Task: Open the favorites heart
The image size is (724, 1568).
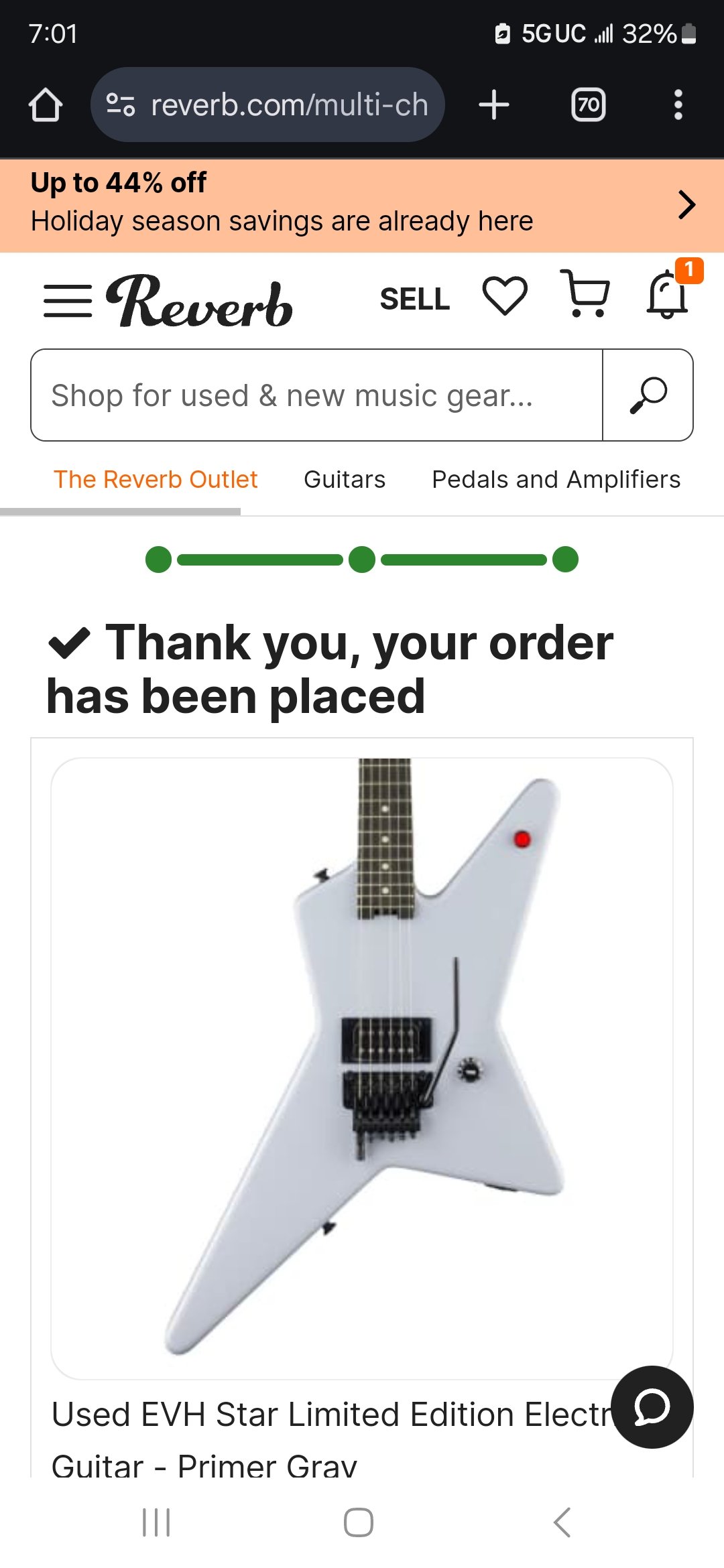Action: pos(505,296)
